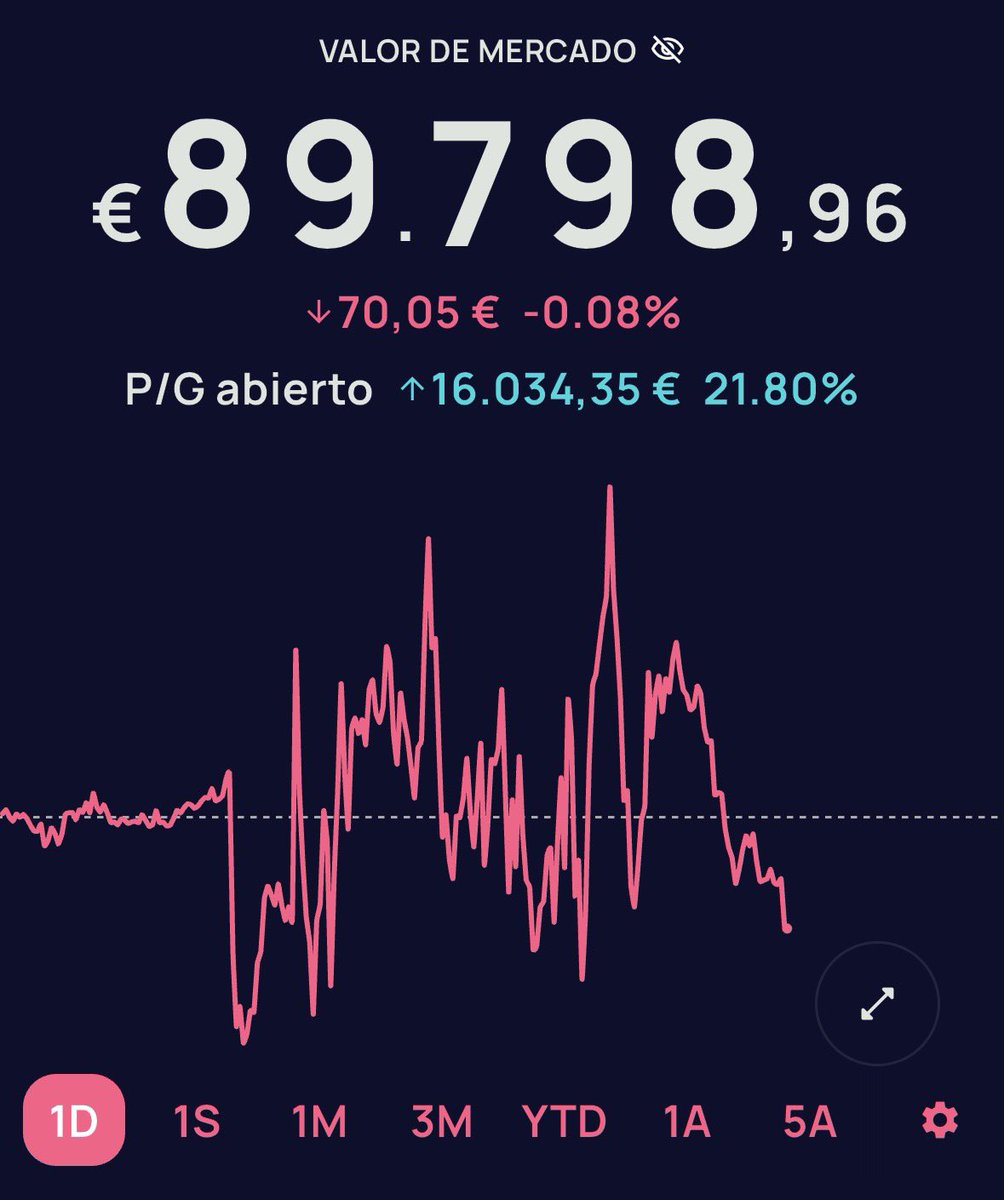Switch to the 1S time range
Viewport: 1004px width, 1200px height.
click(x=197, y=1123)
